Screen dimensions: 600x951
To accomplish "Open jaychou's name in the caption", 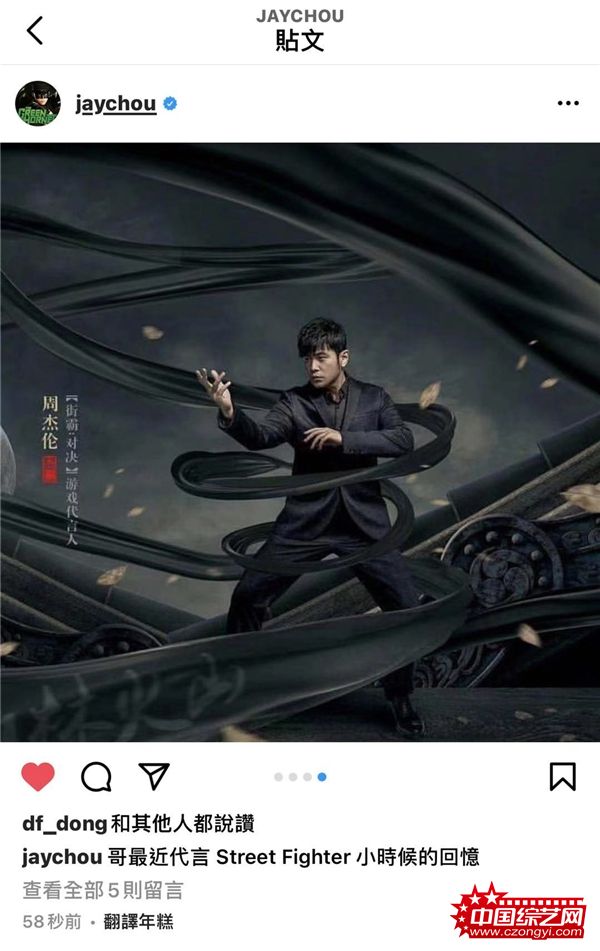I will [x=62, y=857].
